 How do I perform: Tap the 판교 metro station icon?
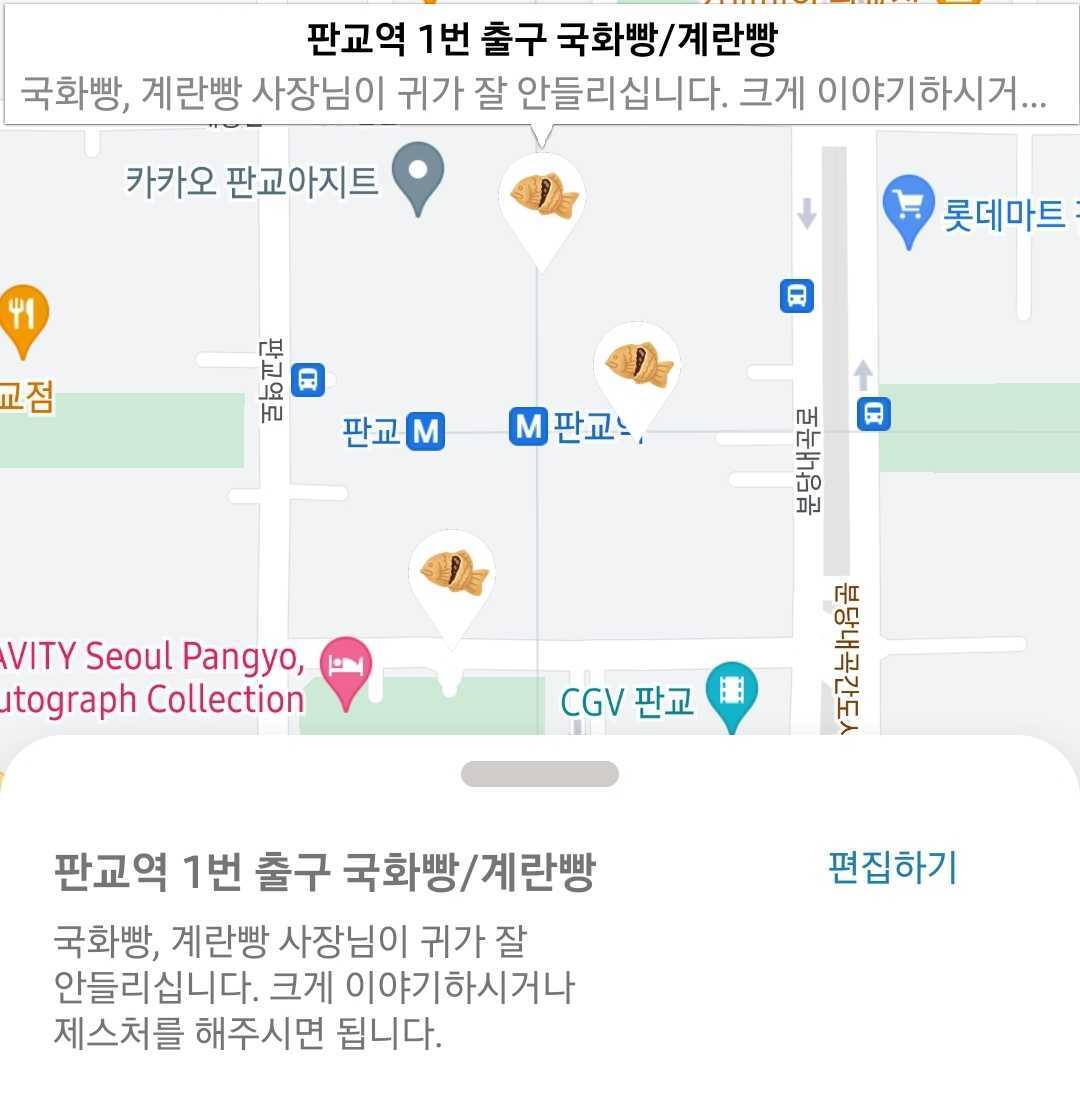click(426, 432)
